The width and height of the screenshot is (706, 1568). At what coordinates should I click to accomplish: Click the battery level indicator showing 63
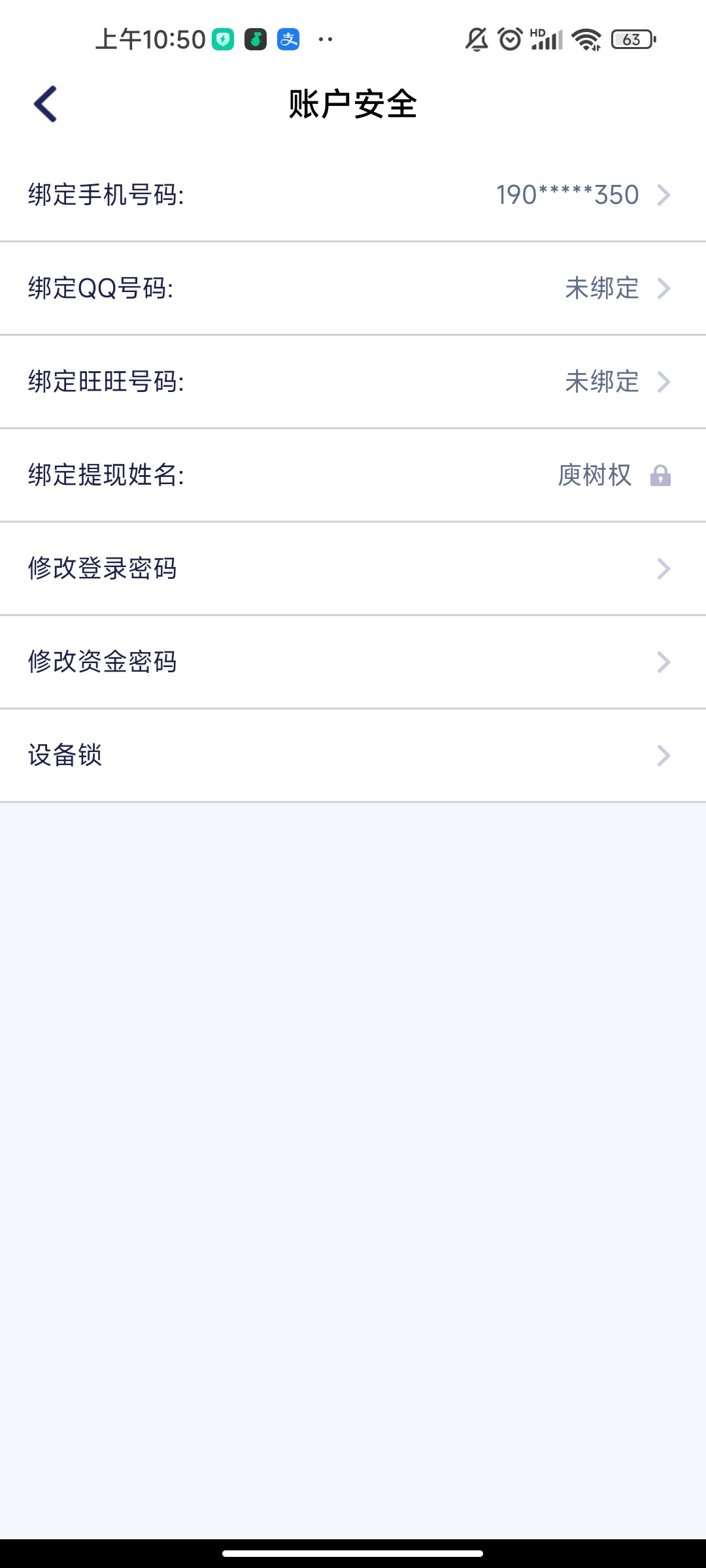[x=630, y=41]
